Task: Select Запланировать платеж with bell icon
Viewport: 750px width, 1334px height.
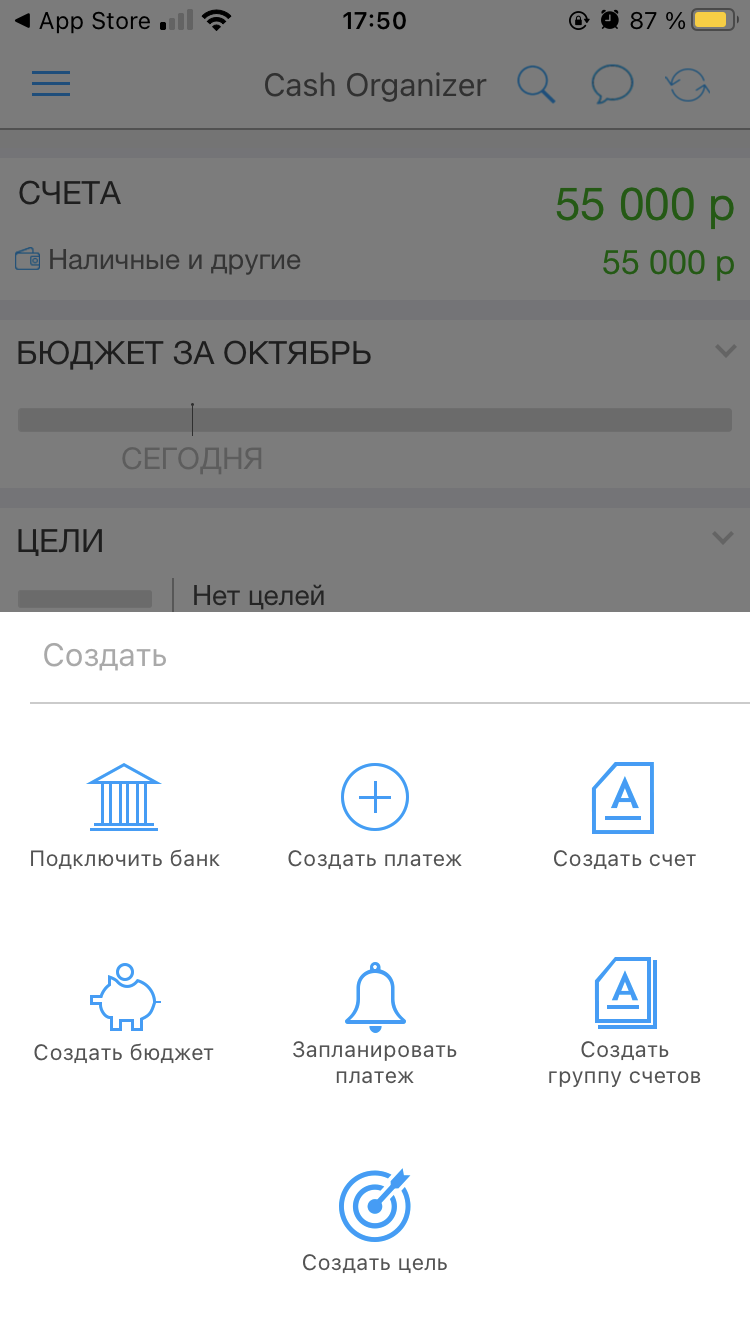Action: (x=375, y=1020)
